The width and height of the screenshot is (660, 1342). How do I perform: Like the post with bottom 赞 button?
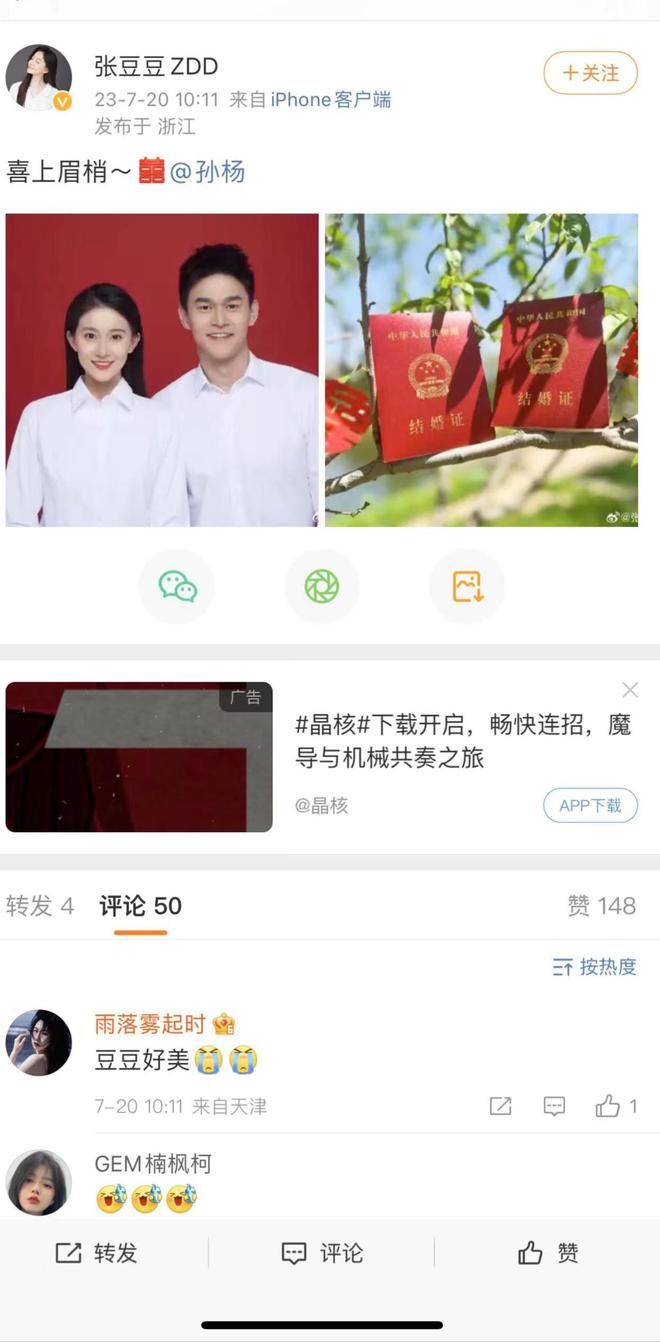pos(548,1253)
